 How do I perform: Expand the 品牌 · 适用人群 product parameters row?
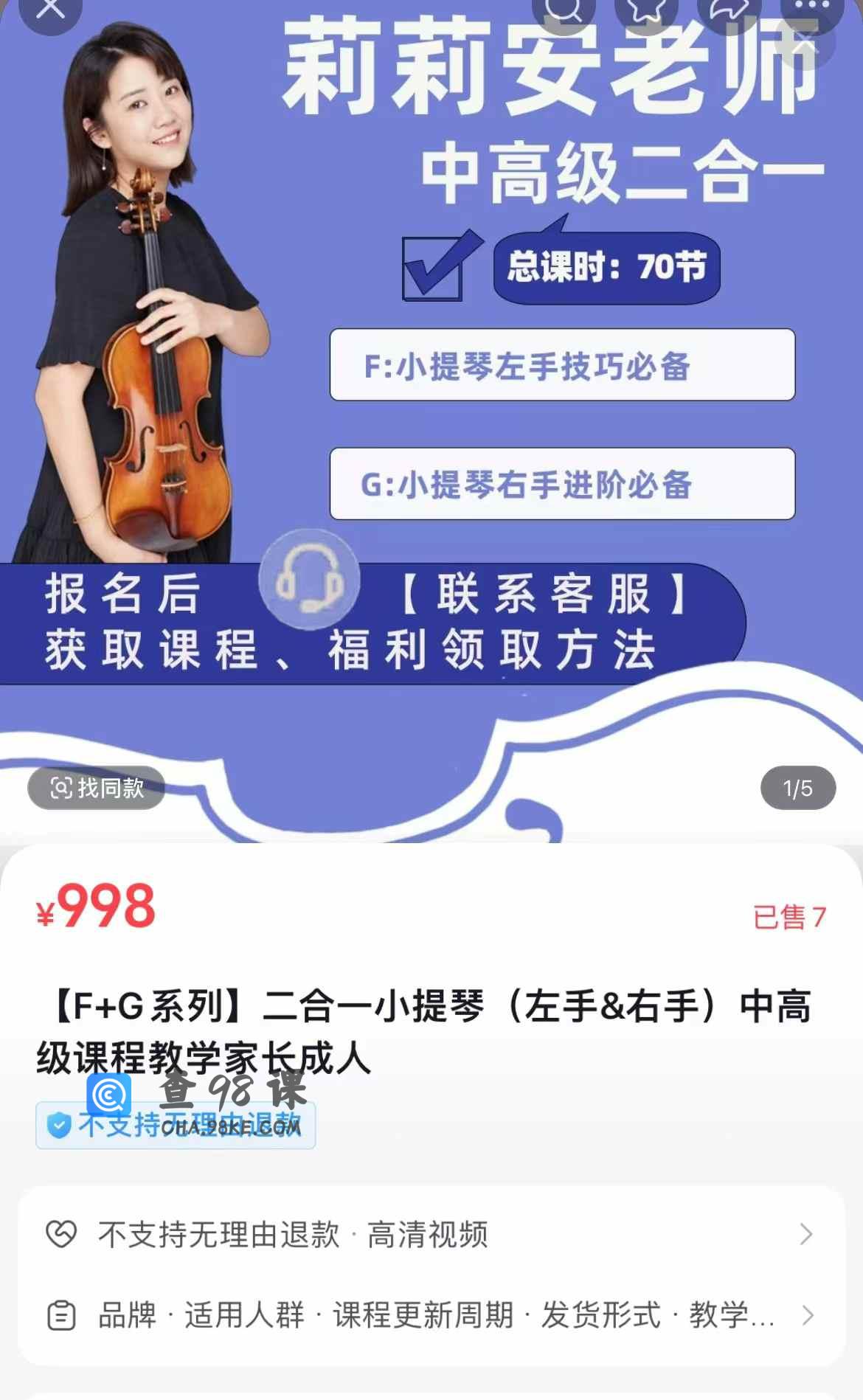pyautogui.click(x=431, y=1315)
